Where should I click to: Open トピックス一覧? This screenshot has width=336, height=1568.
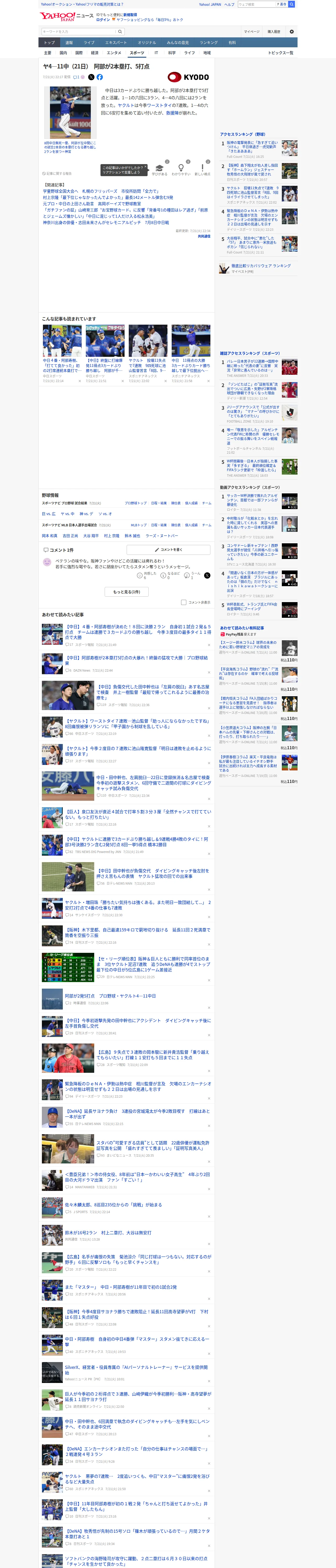coord(281,53)
